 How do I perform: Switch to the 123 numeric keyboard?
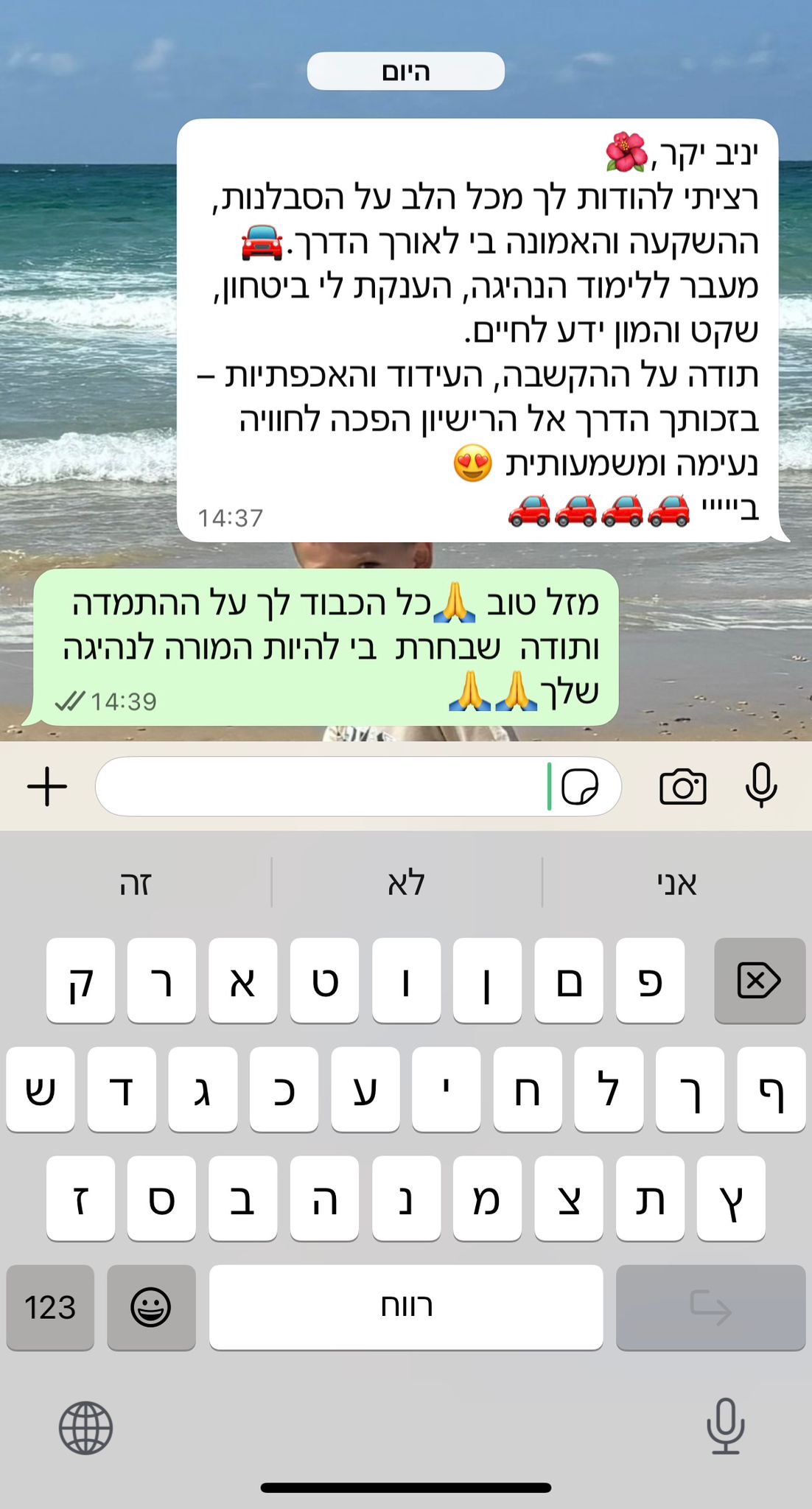[50, 1307]
